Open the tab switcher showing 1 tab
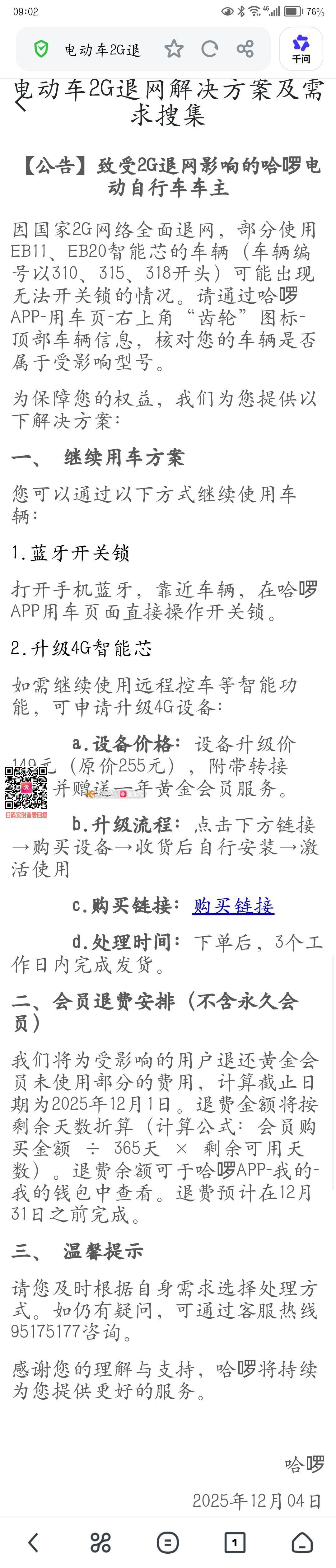Viewport: 336px width, 1568px height. point(235,1542)
